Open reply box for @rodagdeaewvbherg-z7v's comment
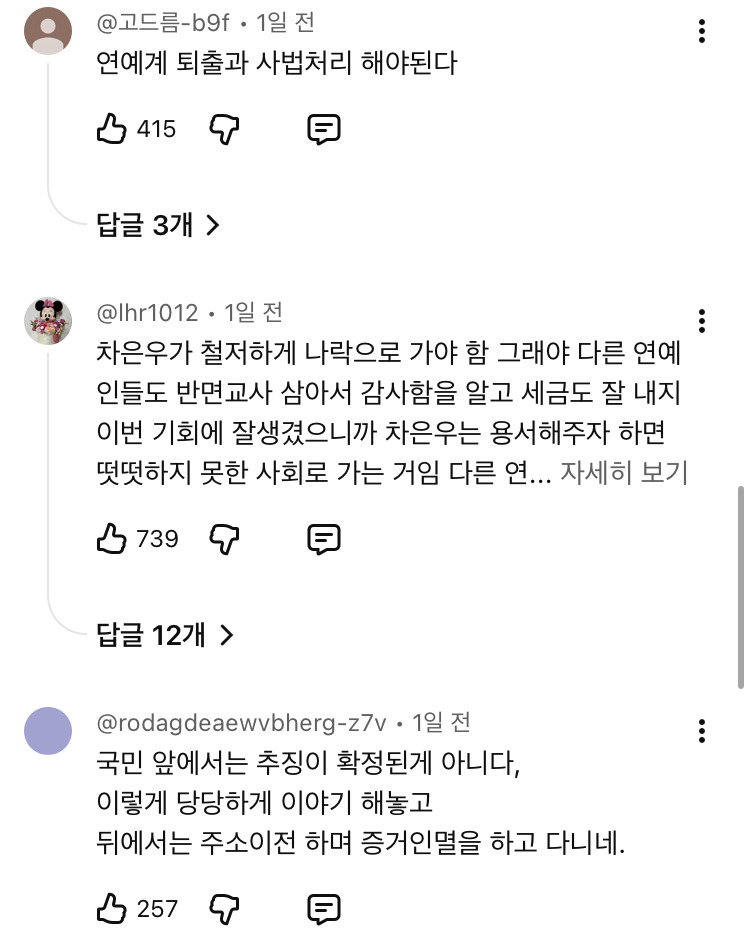Screen dimensions: 750x940 [323, 909]
